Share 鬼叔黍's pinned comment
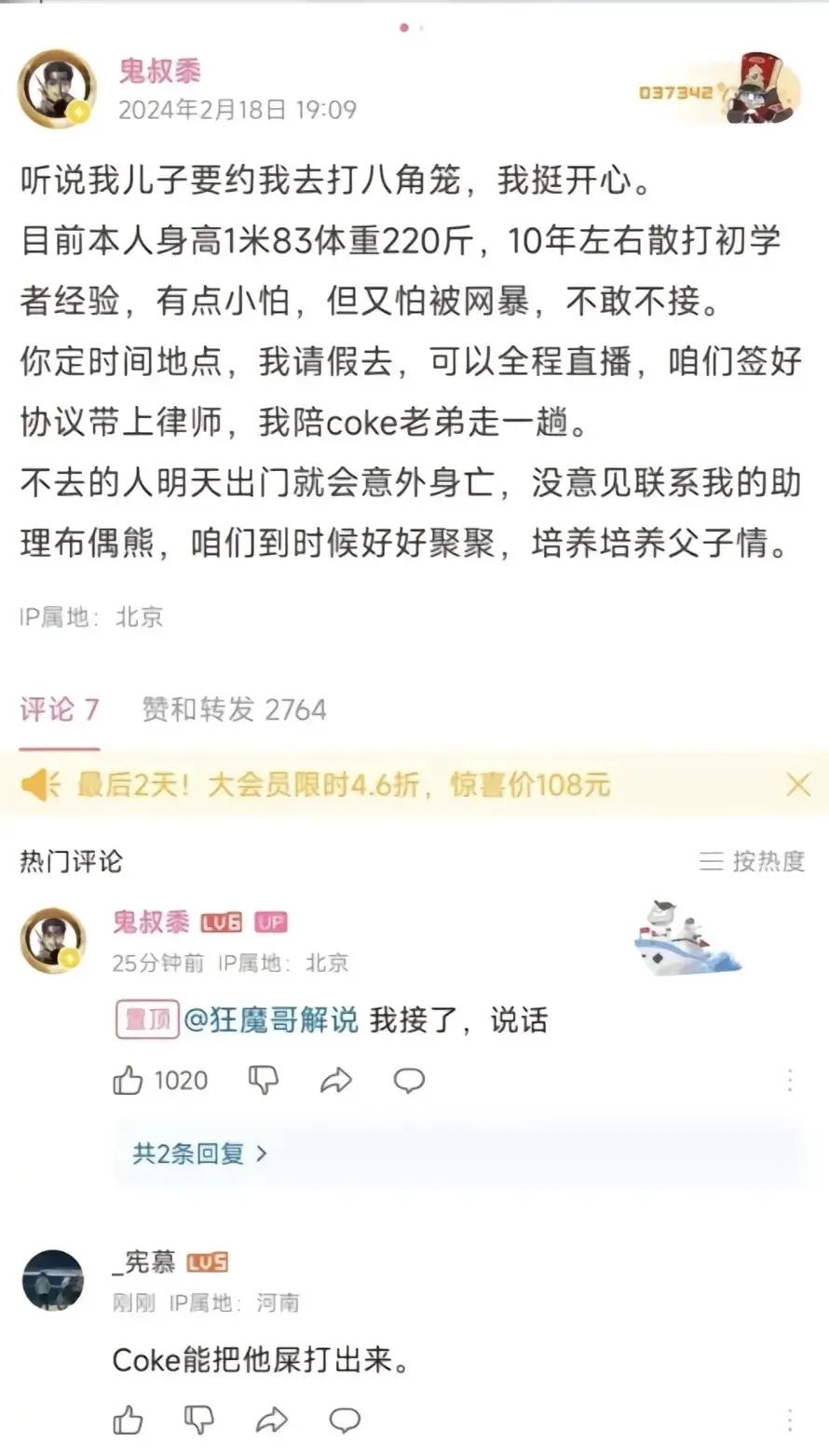Viewport: 829px width, 1456px height. pos(335,1081)
